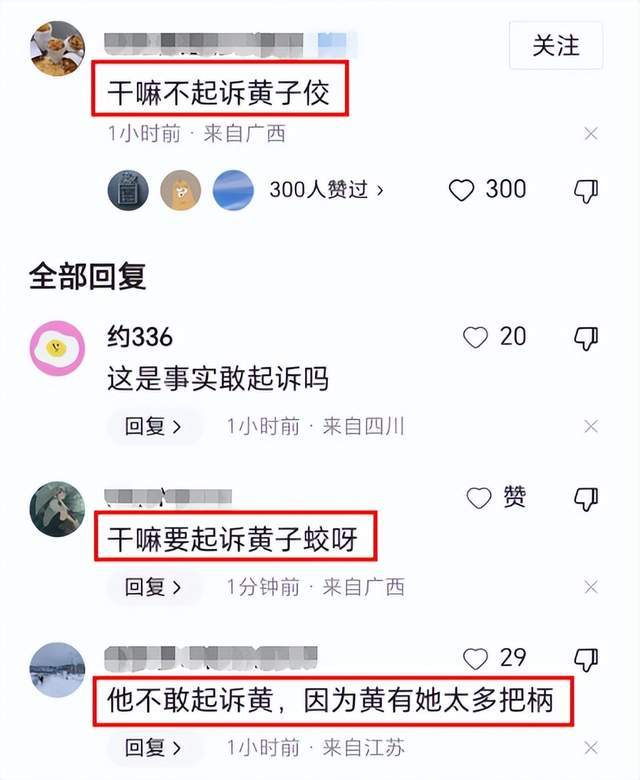The image size is (640, 780).
Task: Like 约336's reply
Action: [x=476, y=338]
